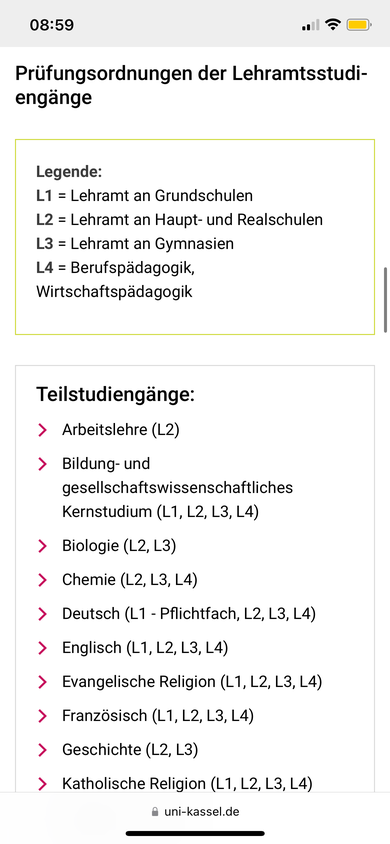Image resolution: width=390 pixels, height=844 pixels.
Task: Open the Chemie (L2, L3, L4) link
Action: tap(130, 580)
